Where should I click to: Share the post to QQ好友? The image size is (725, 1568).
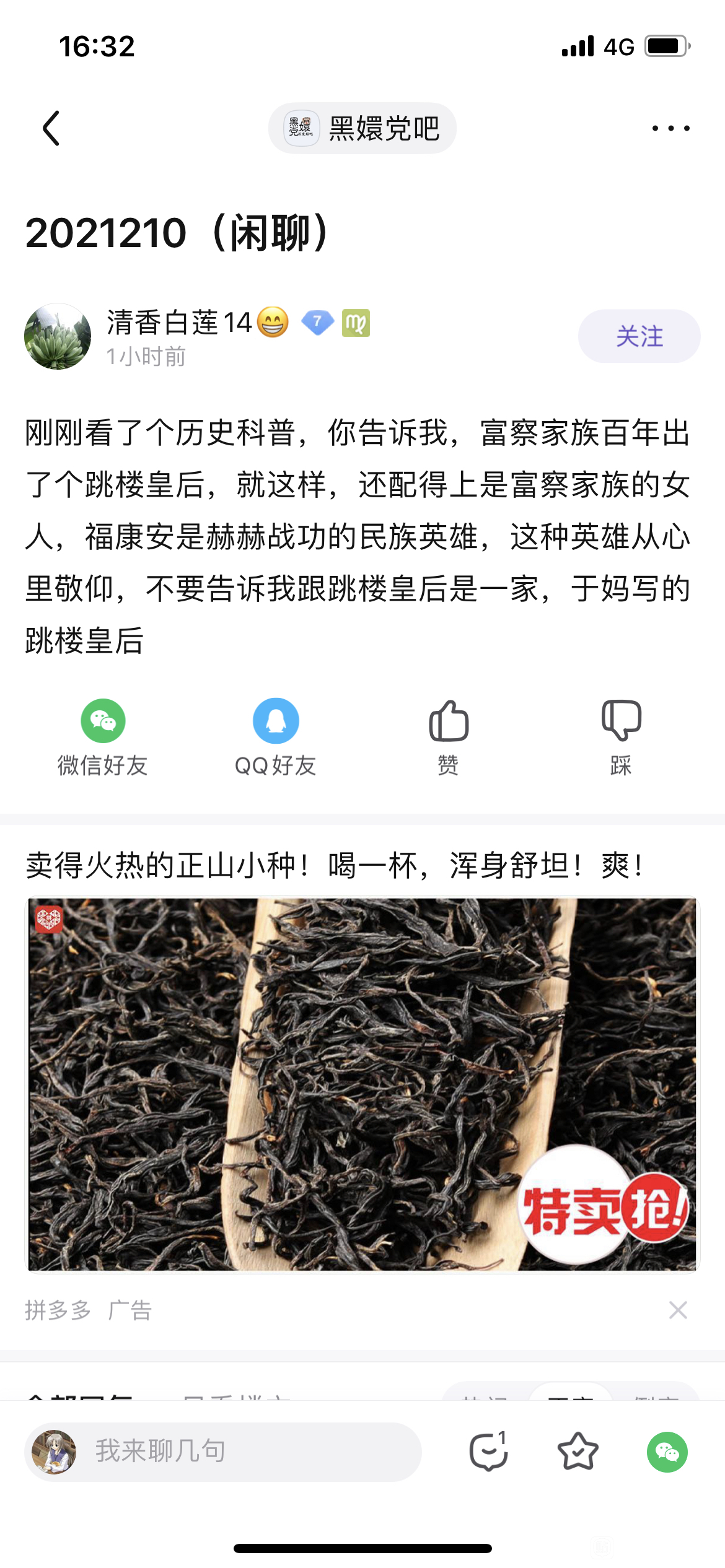pyautogui.click(x=276, y=738)
